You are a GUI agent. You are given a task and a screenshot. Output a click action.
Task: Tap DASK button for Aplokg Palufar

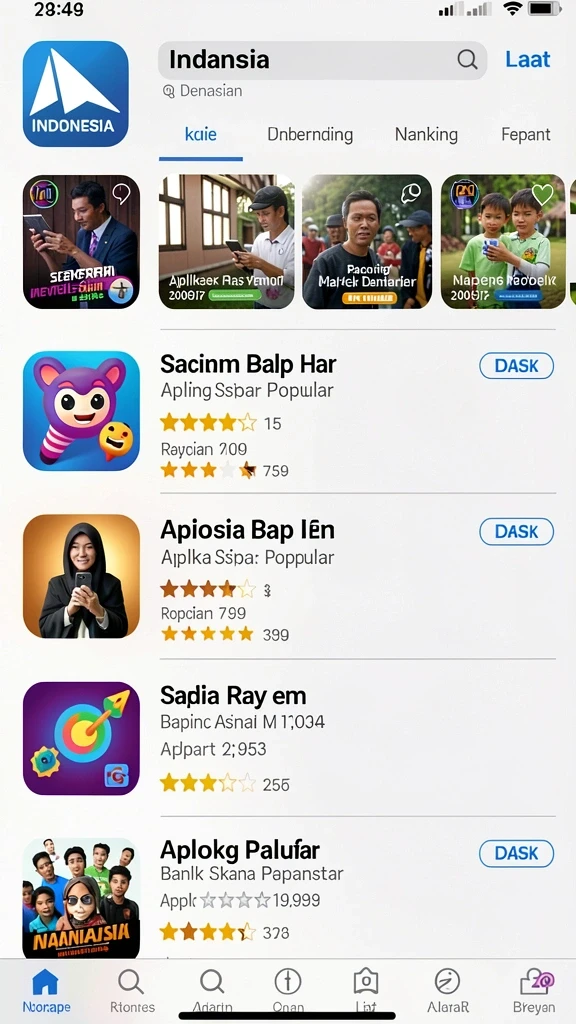[517, 853]
